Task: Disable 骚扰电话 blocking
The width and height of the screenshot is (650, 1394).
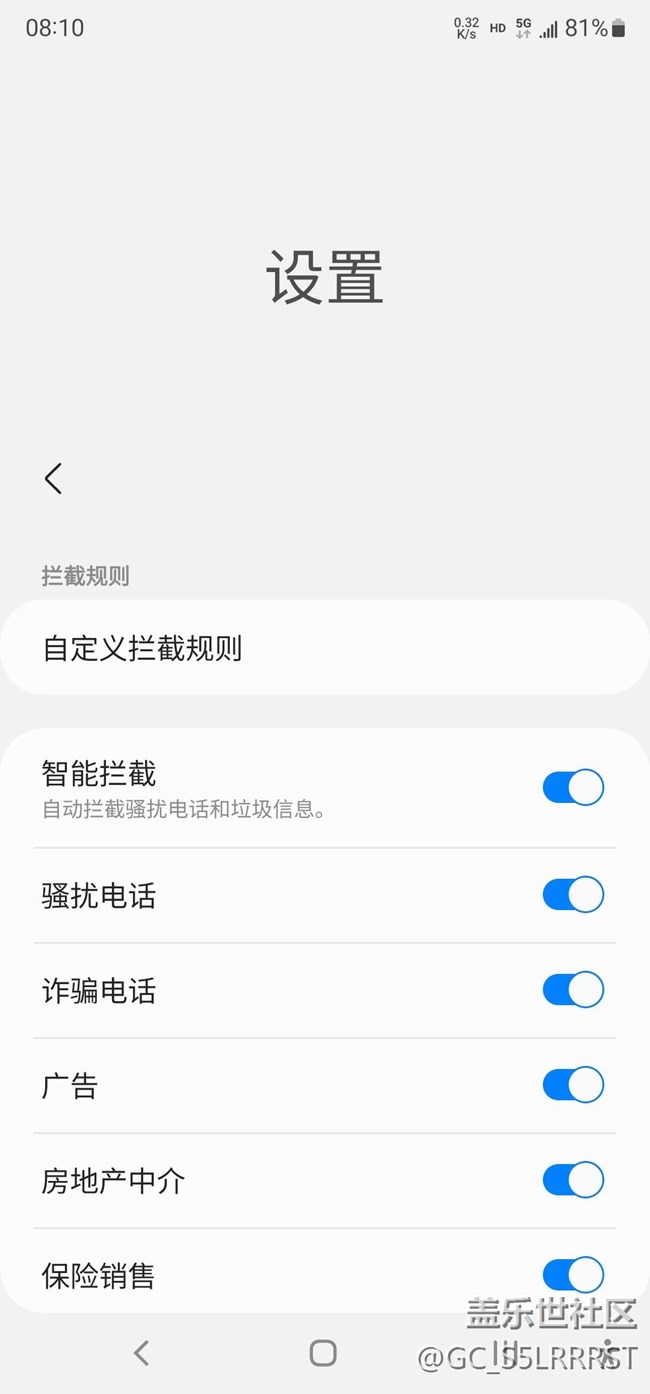Action: click(573, 894)
